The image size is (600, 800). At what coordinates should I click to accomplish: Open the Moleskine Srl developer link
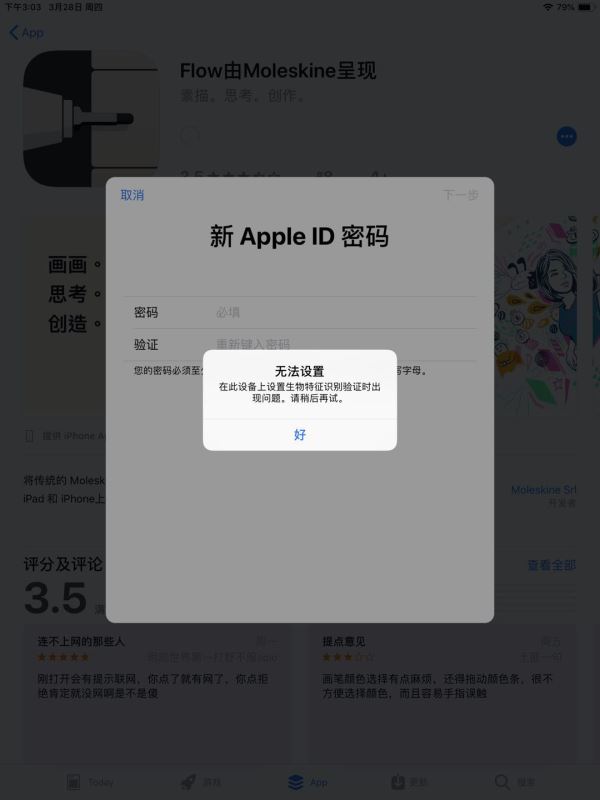pos(543,490)
